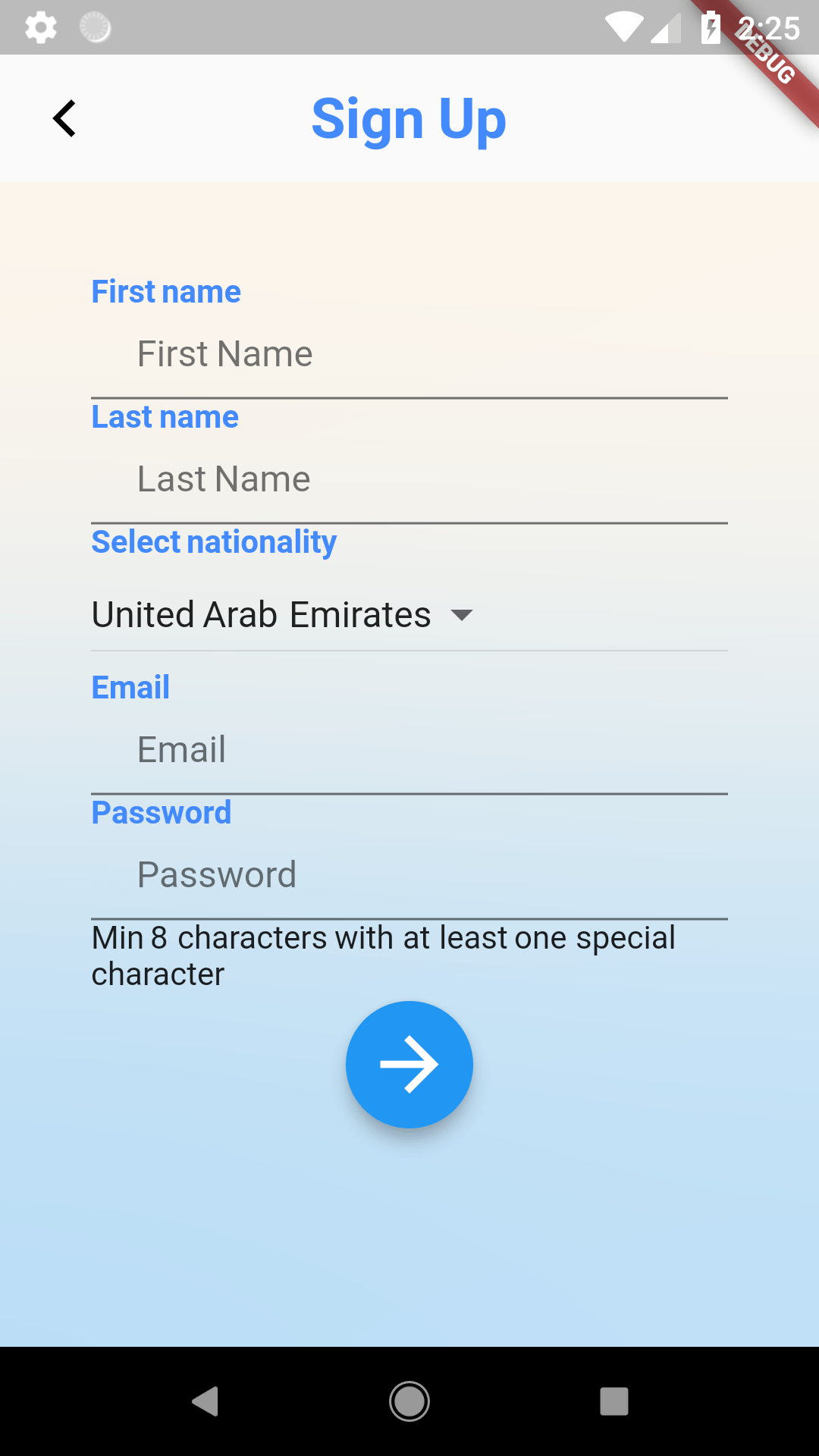Tap the clock in the status bar
Screen dimensions: 819x1456
coord(769,28)
